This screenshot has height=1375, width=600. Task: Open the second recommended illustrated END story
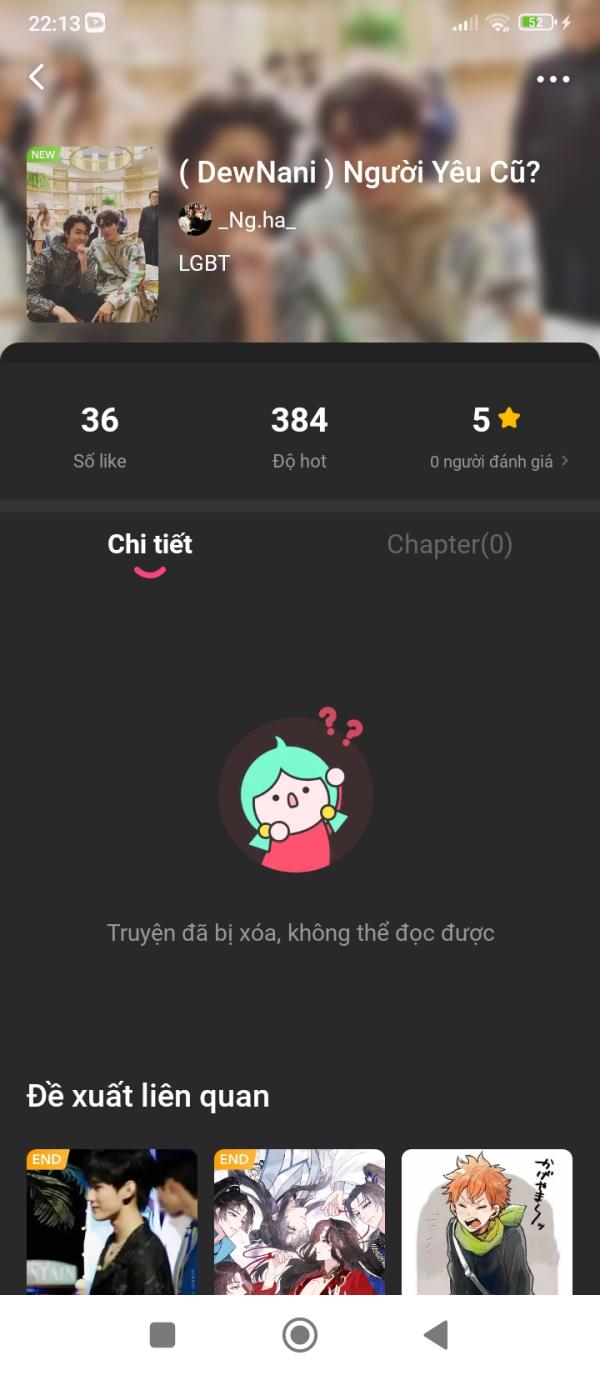tap(299, 1221)
